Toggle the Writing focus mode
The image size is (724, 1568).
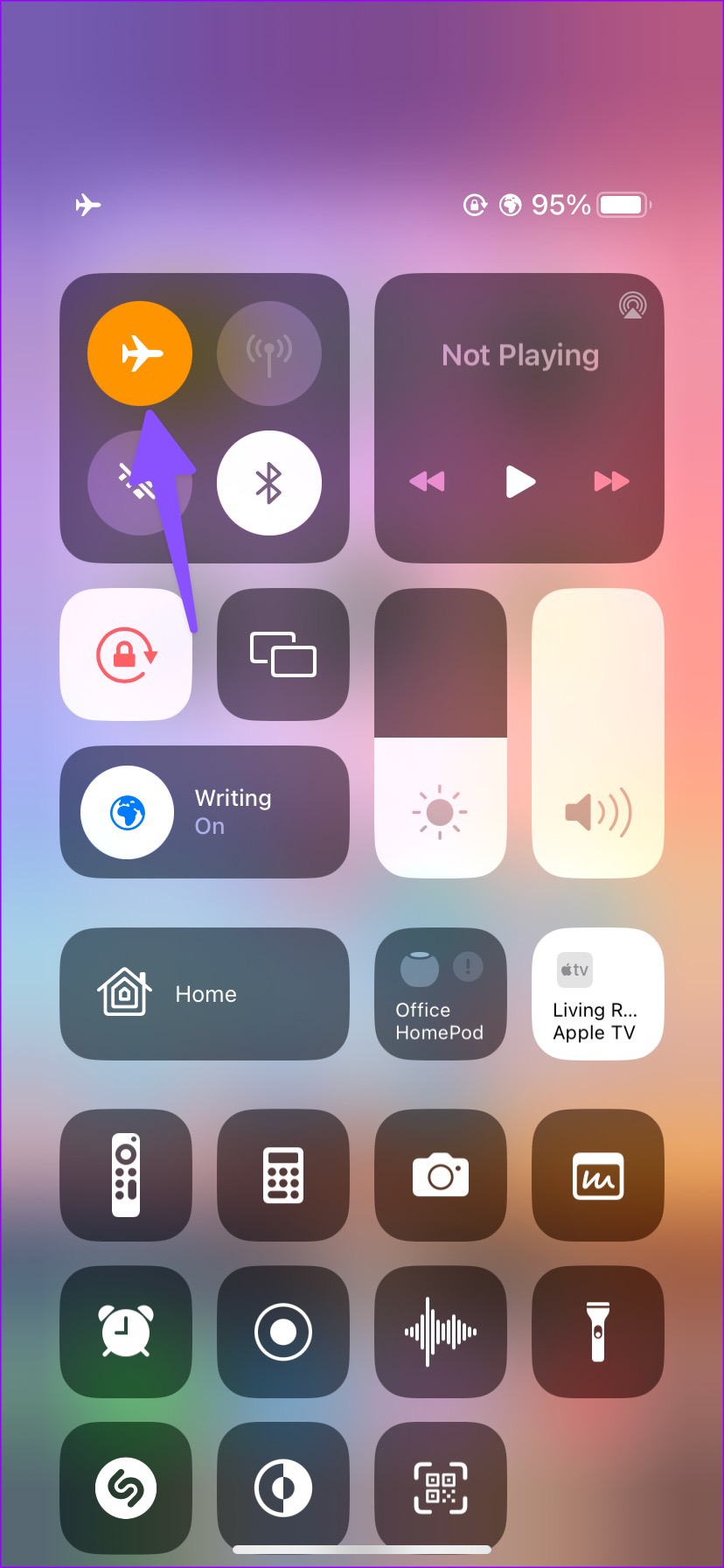click(x=128, y=812)
